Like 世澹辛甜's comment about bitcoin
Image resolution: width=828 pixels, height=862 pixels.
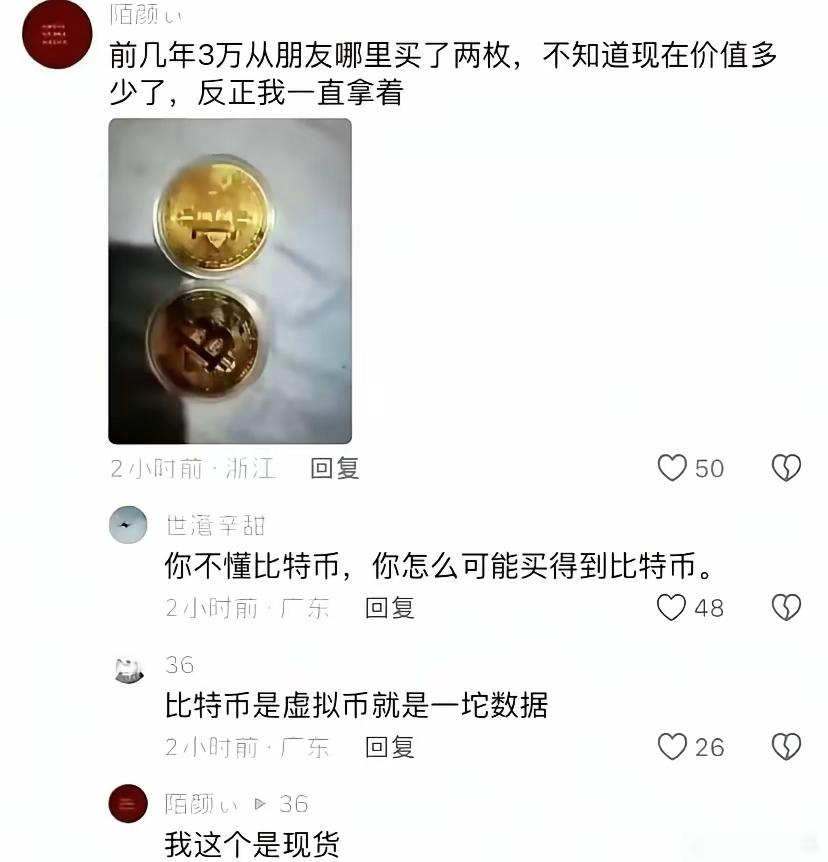[x=669, y=608]
